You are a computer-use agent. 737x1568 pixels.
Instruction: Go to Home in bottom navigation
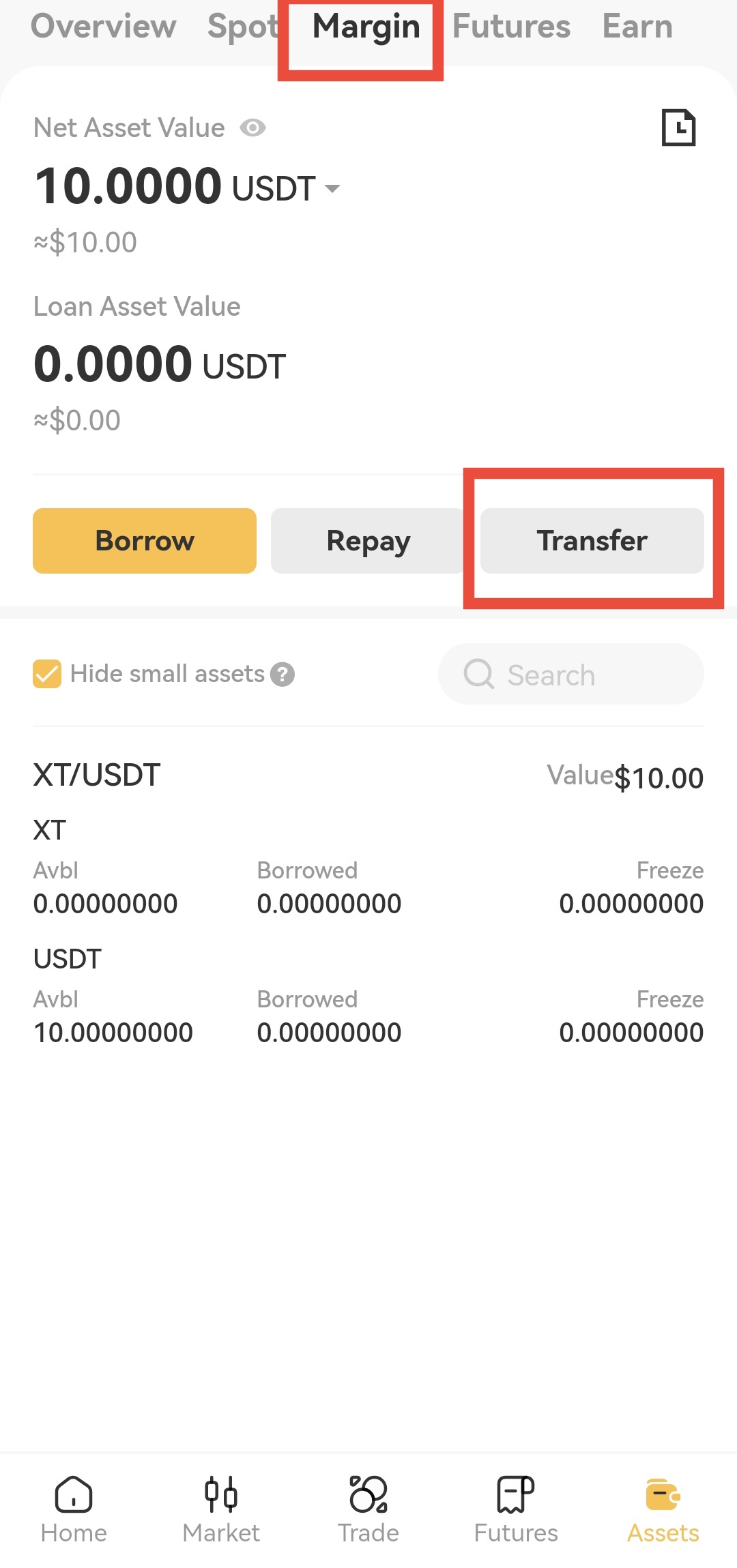[74, 1510]
